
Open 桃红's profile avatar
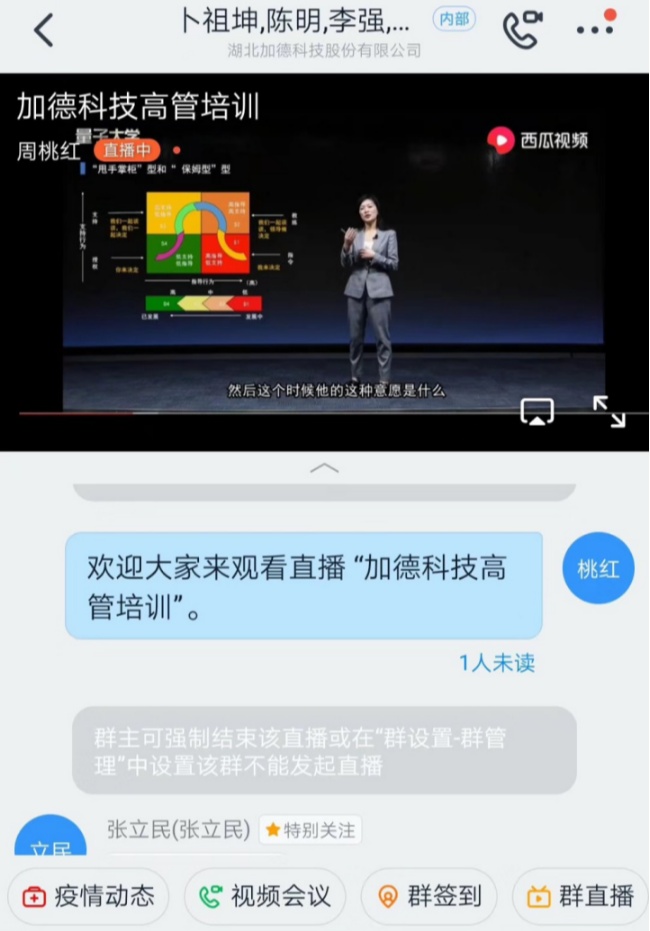click(598, 569)
